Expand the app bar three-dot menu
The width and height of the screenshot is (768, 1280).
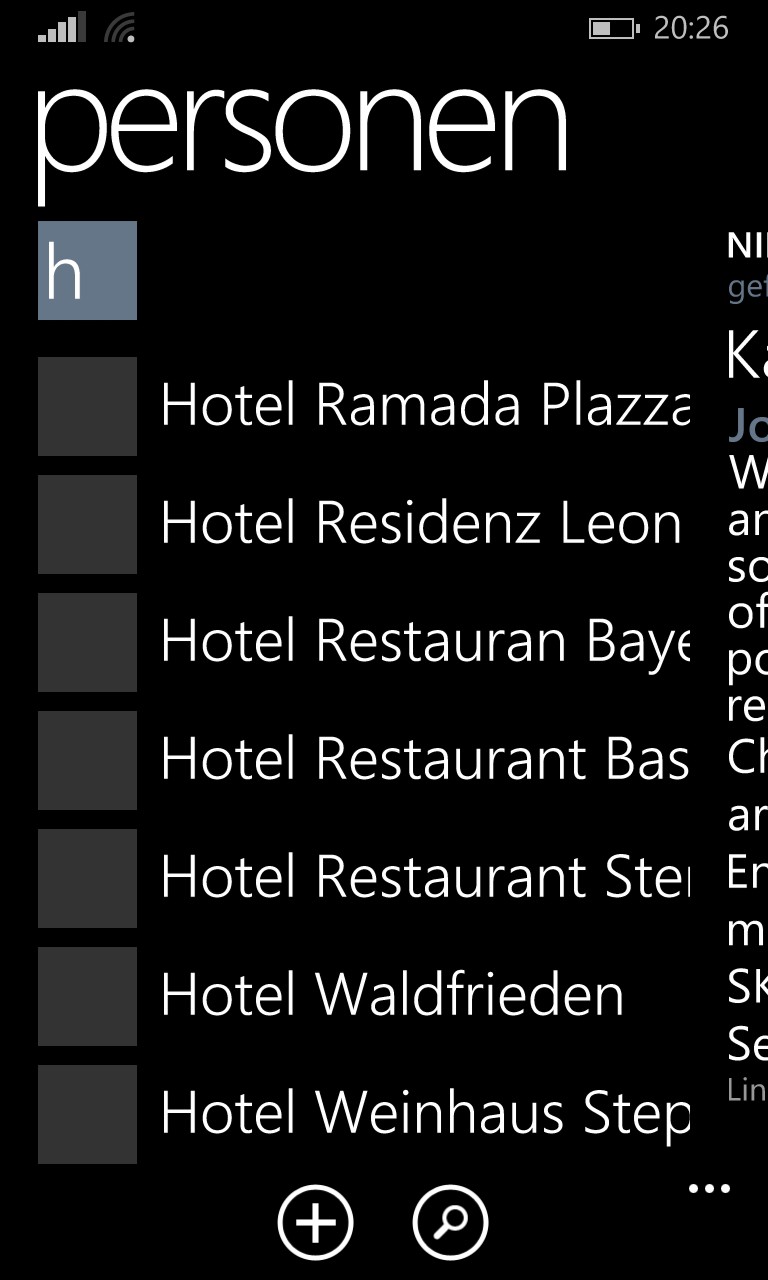[710, 1189]
